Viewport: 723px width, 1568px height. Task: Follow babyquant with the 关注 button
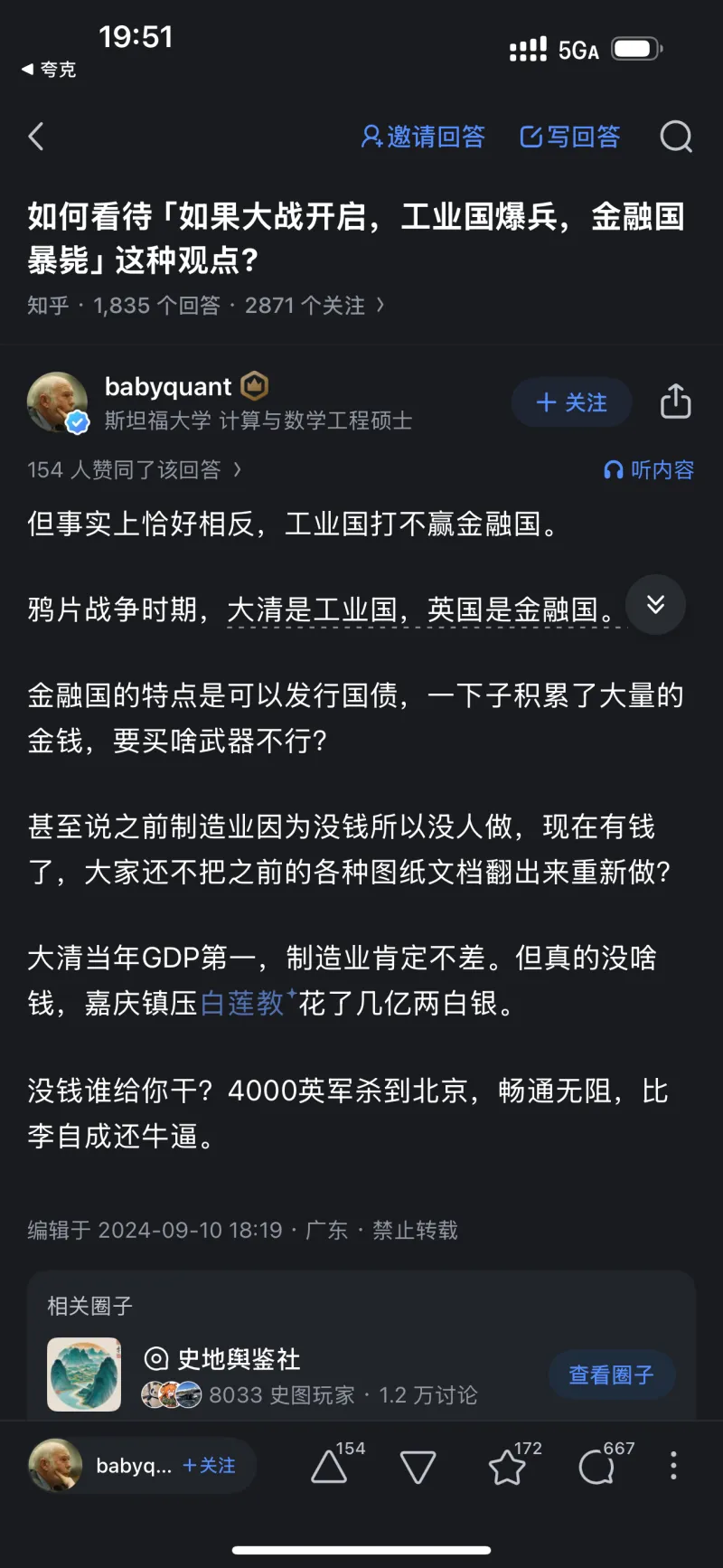[x=571, y=402]
